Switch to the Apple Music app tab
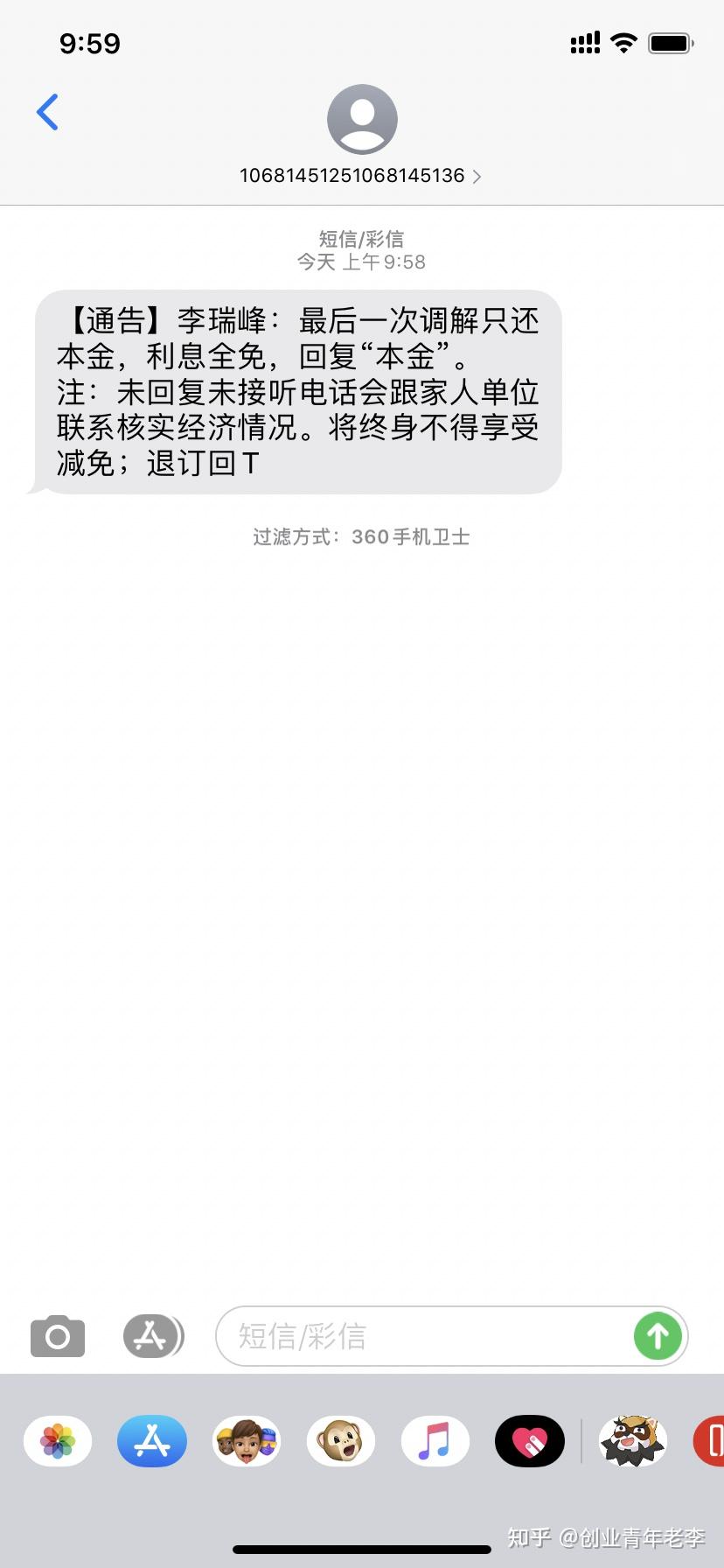The width and height of the screenshot is (724, 1568). coord(435,1441)
